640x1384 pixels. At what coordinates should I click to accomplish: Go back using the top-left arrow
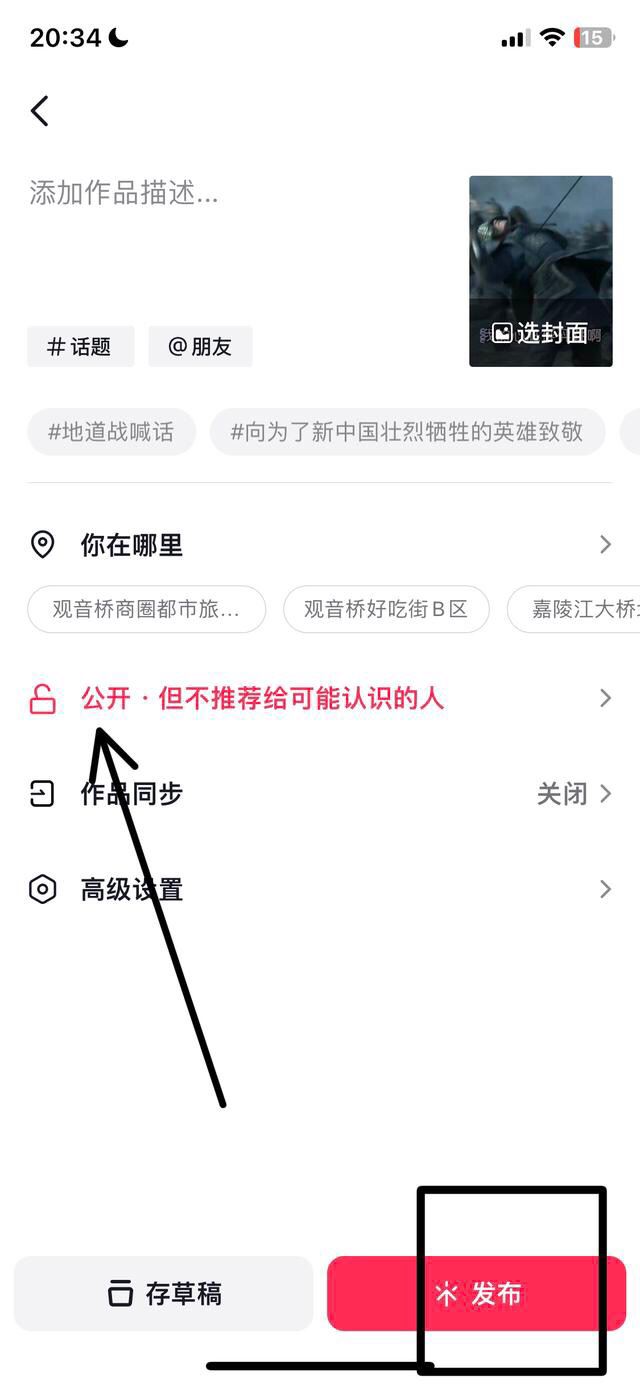pos(40,111)
